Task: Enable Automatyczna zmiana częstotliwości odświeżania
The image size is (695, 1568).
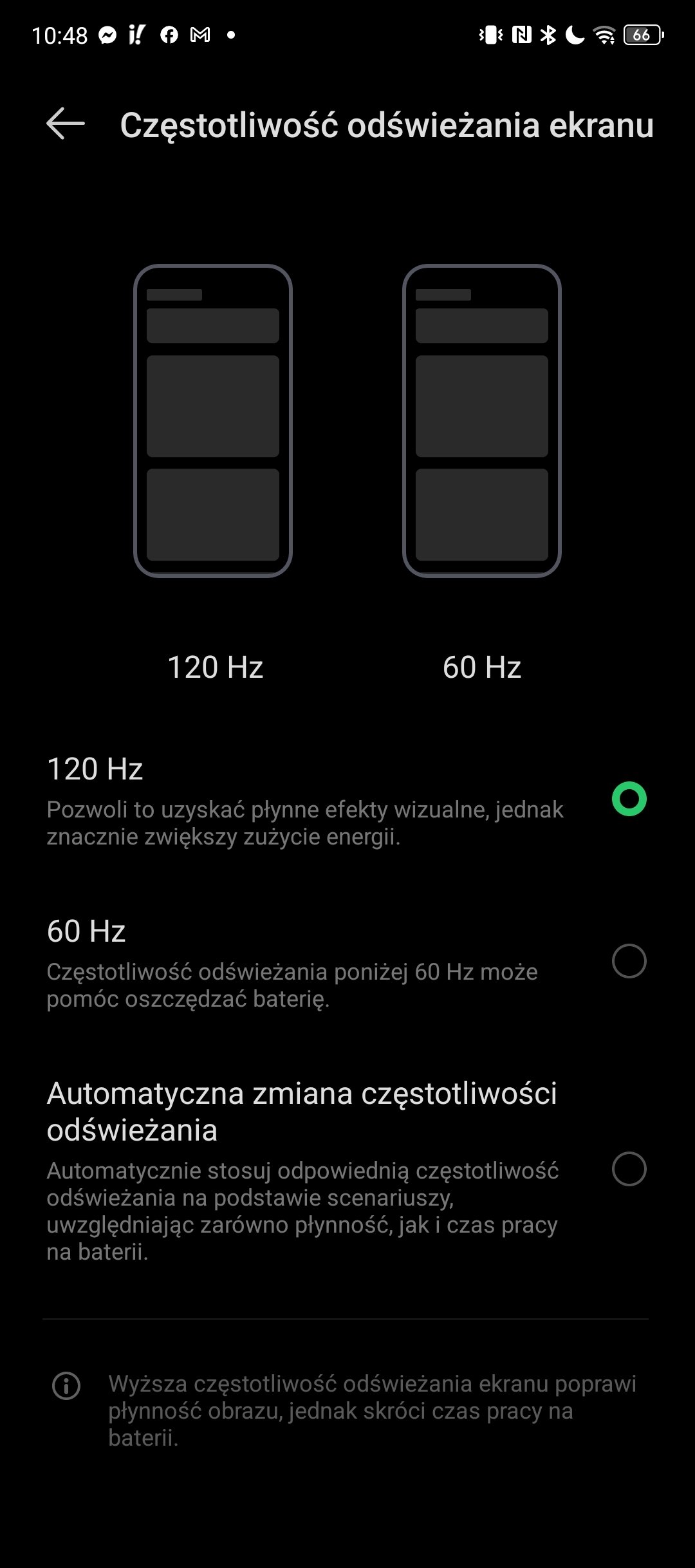Action: pos(347,1169)
